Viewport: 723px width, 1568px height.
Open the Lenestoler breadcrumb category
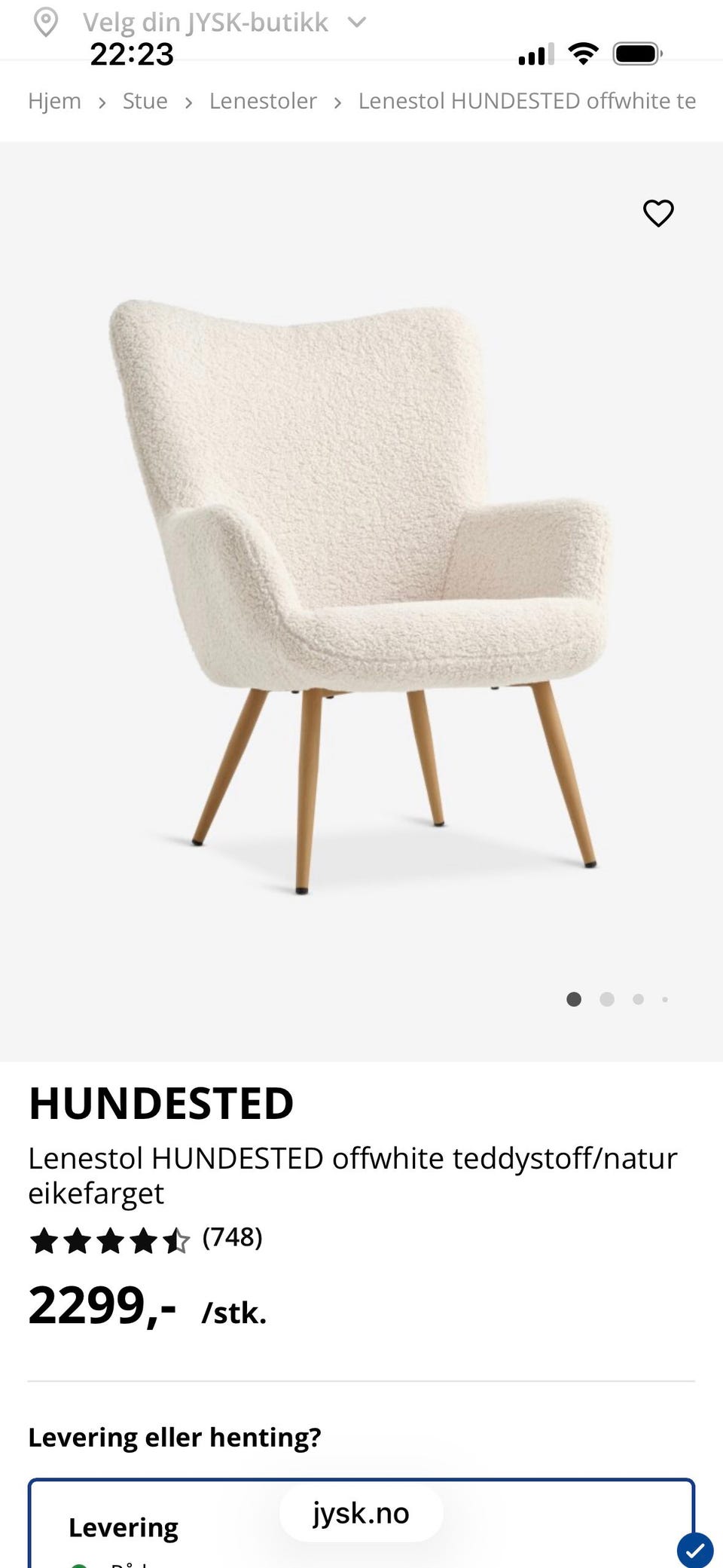(263, 101)
